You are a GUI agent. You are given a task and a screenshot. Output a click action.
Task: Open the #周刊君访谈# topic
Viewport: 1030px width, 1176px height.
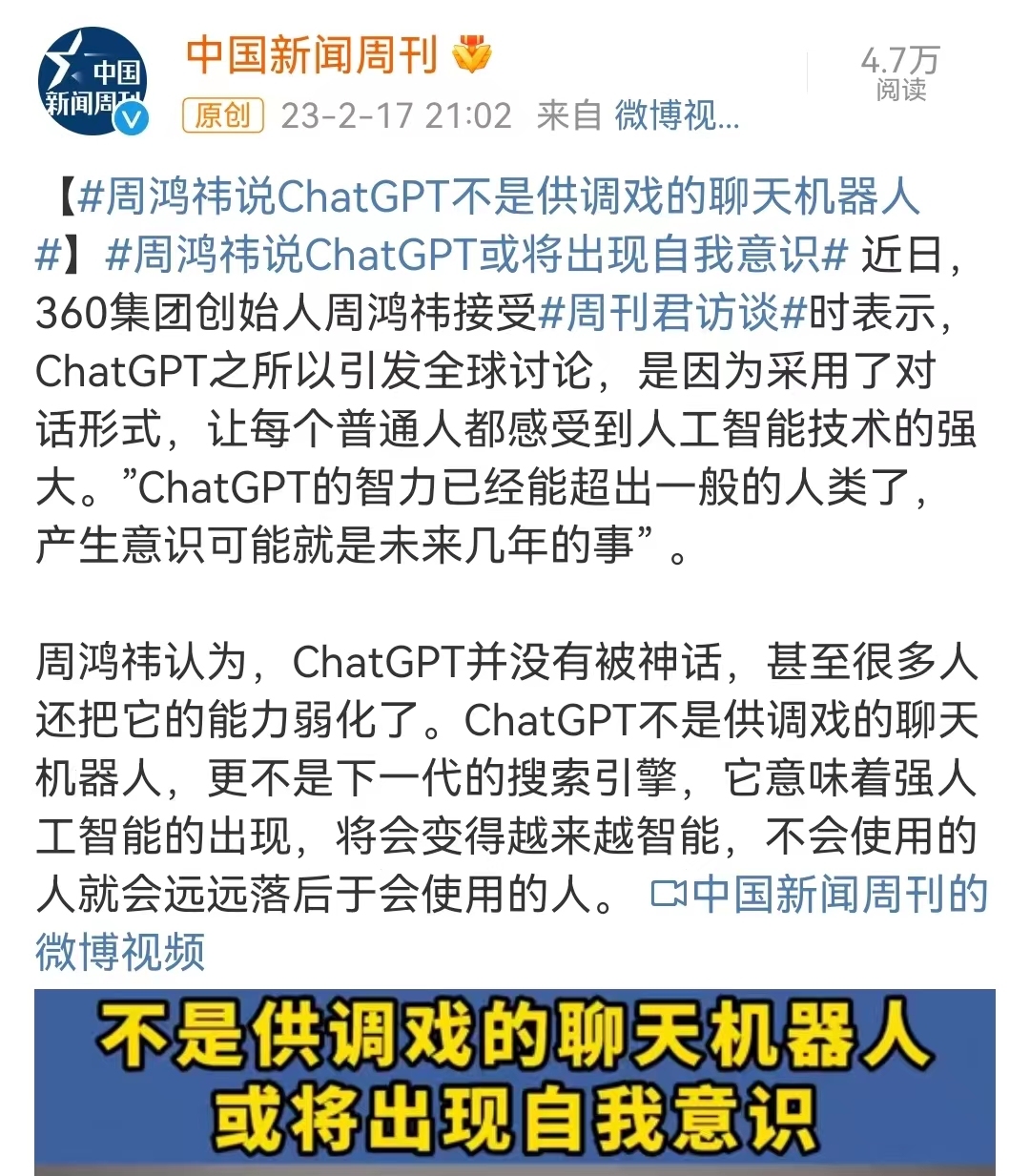point(672,313)
